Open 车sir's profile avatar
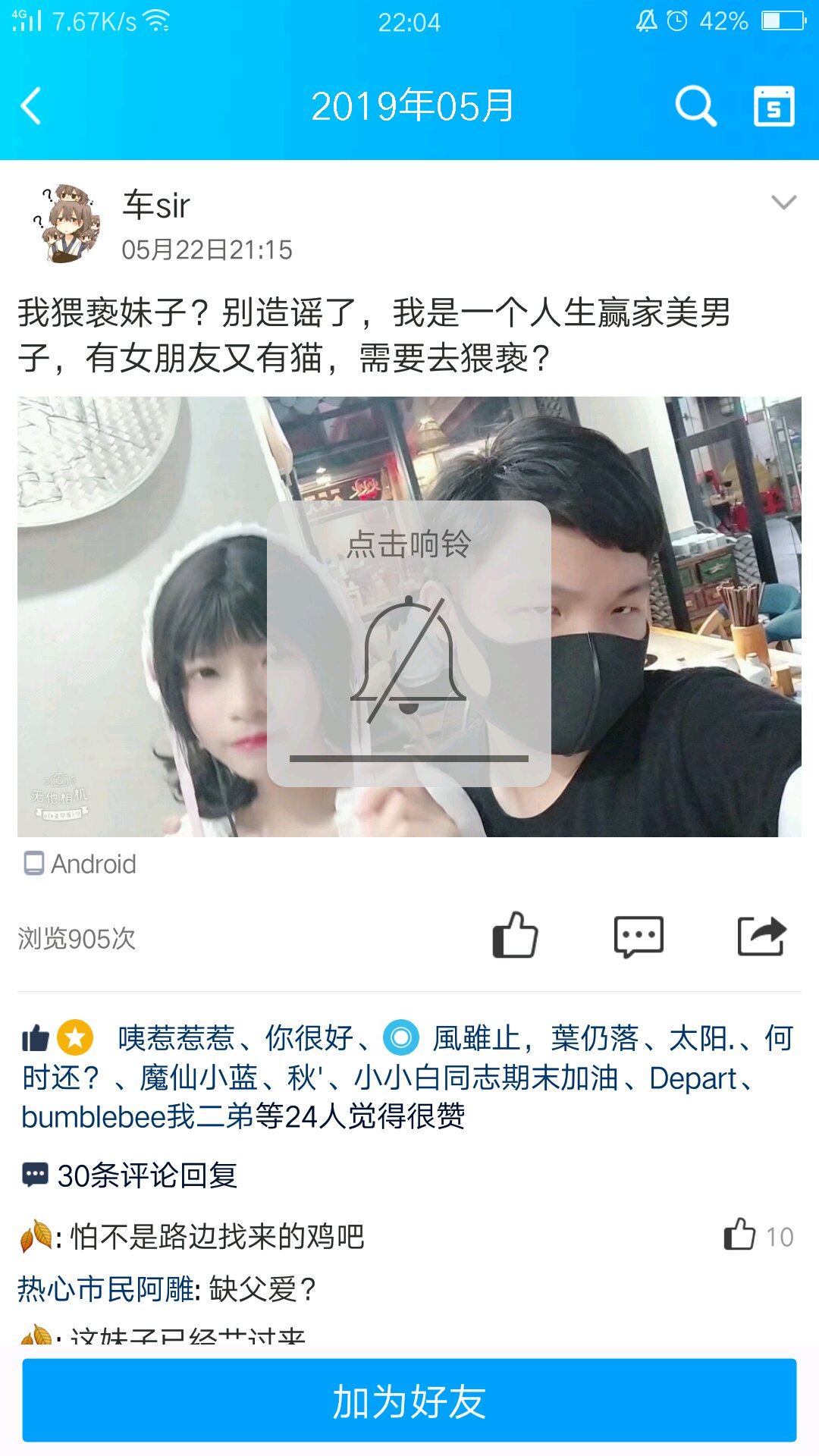 click(67, 224)
